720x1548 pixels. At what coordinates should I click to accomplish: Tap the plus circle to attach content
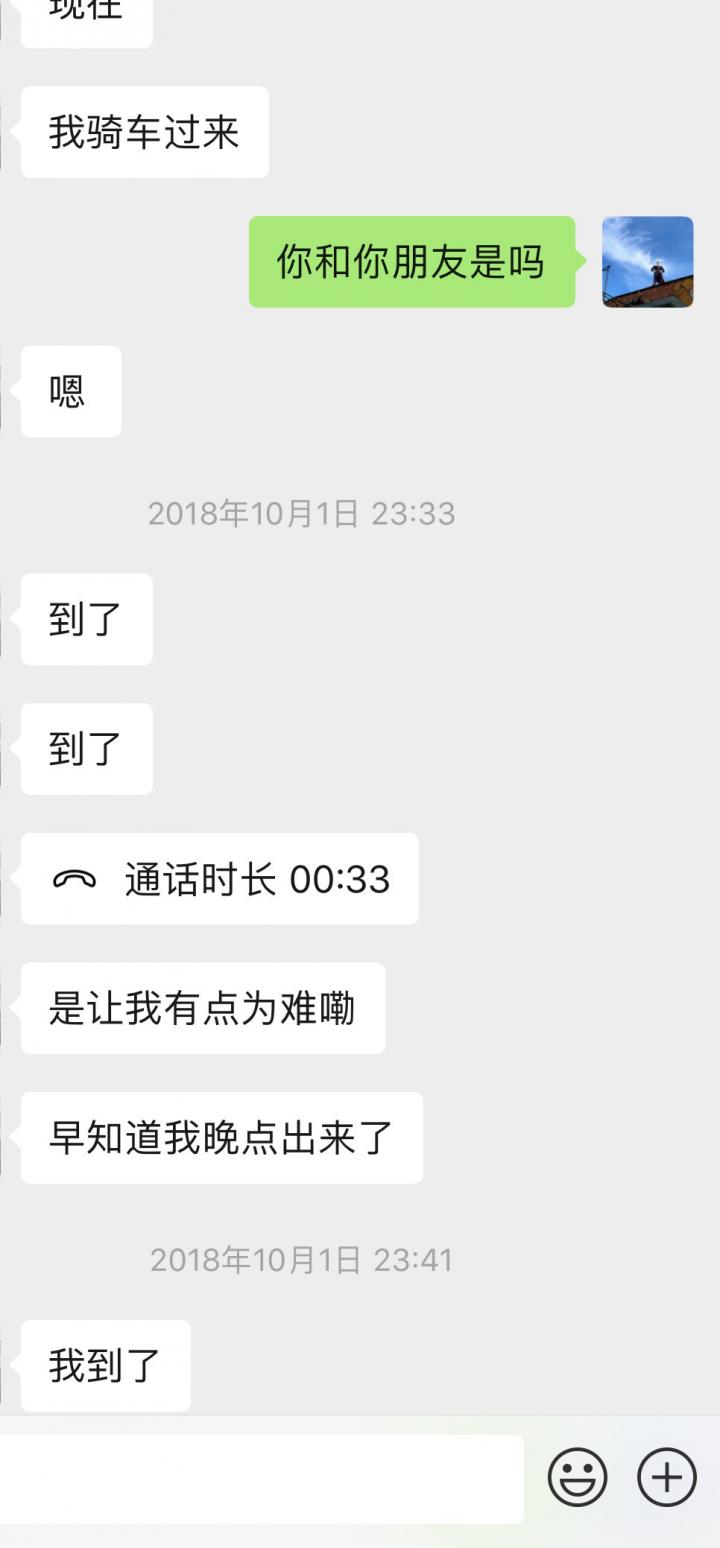[x=664, y=1476]
